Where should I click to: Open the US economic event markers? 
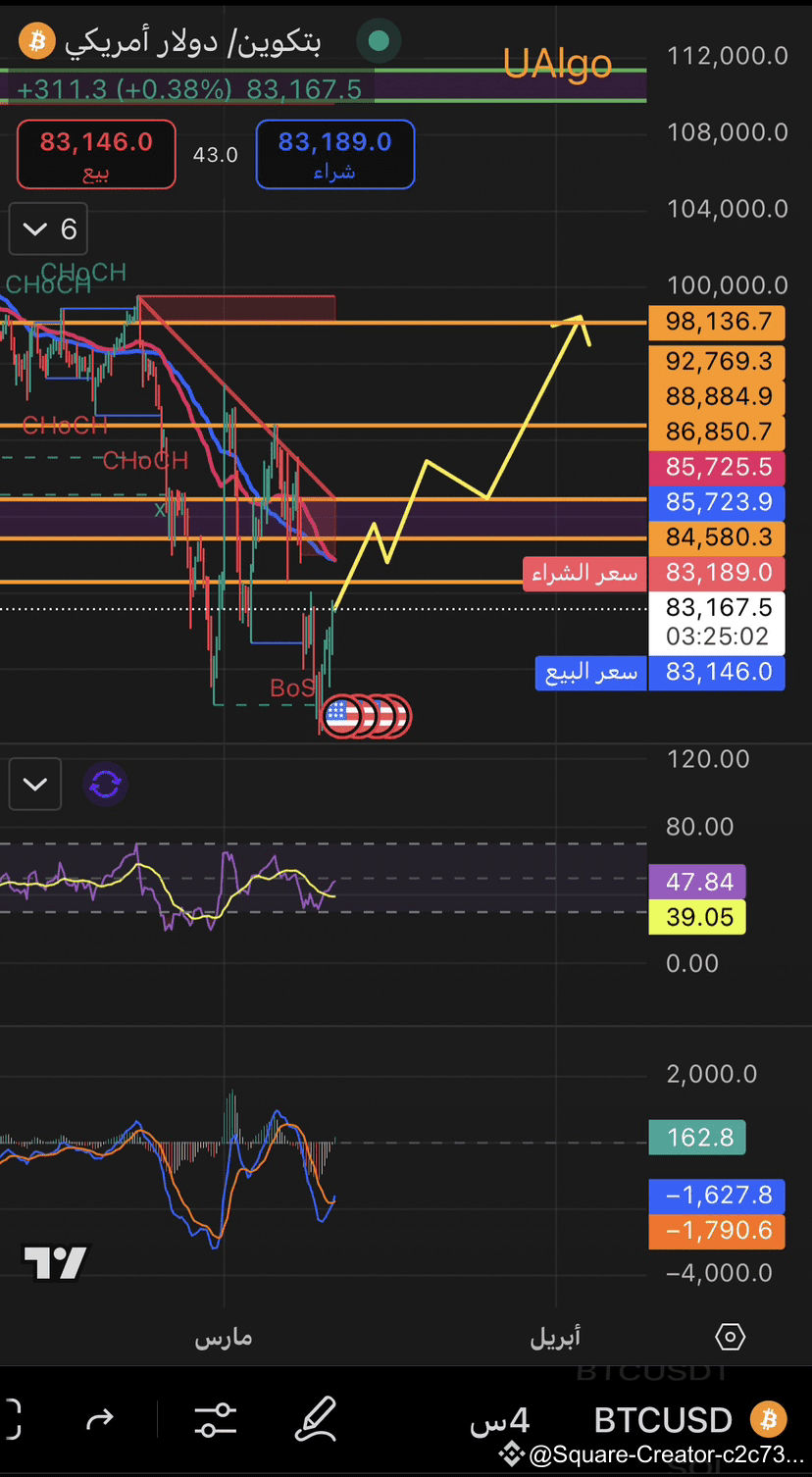coord(367,716)
